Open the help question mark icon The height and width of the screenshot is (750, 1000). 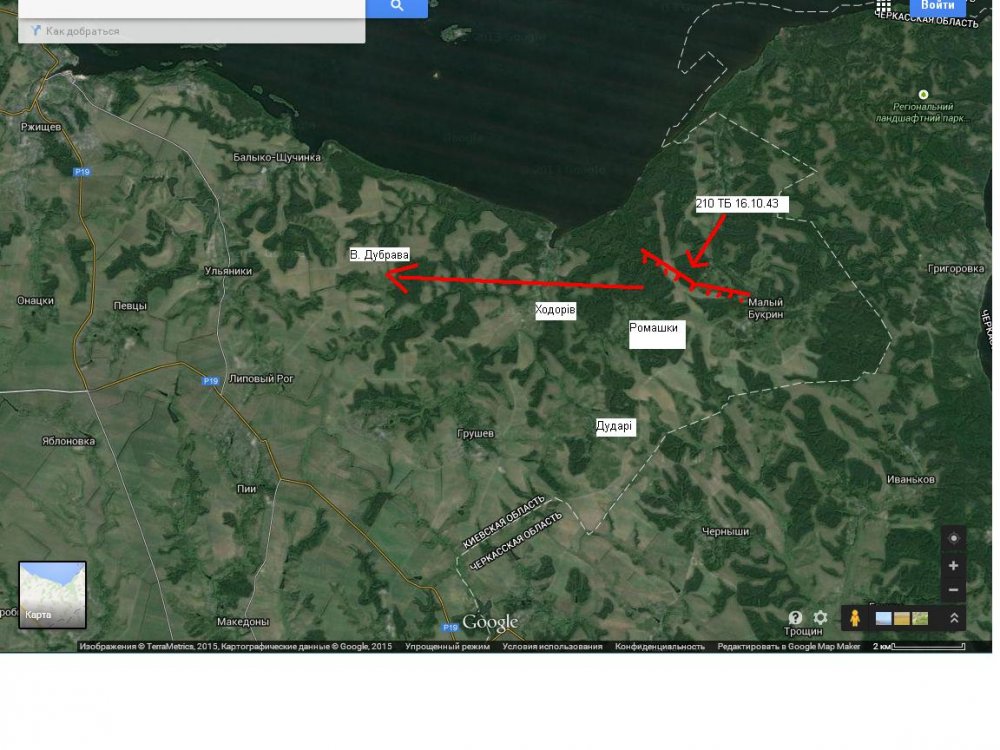[x=796, y=618]
